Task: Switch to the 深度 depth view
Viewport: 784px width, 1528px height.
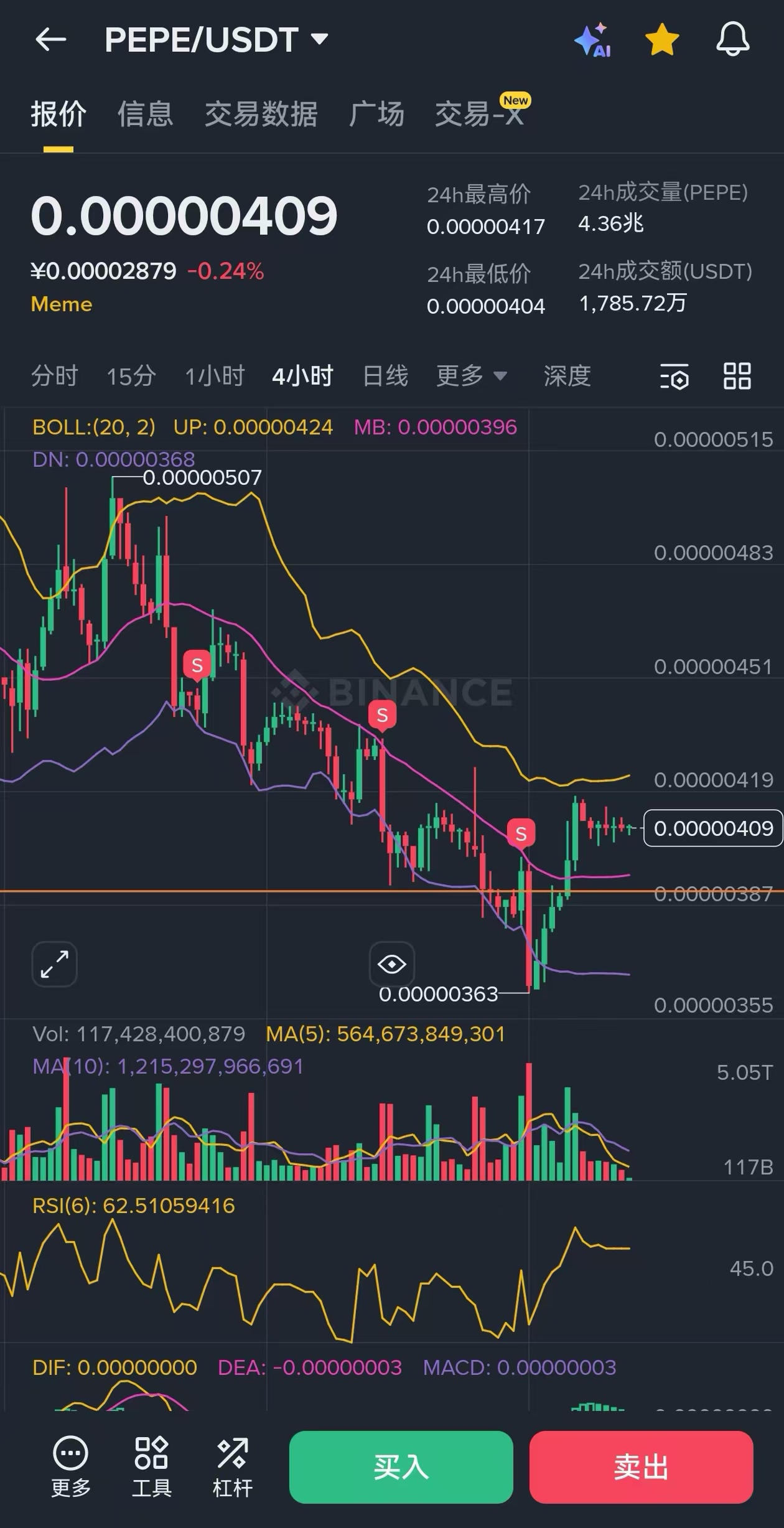Action: click(x=567, y=376)
